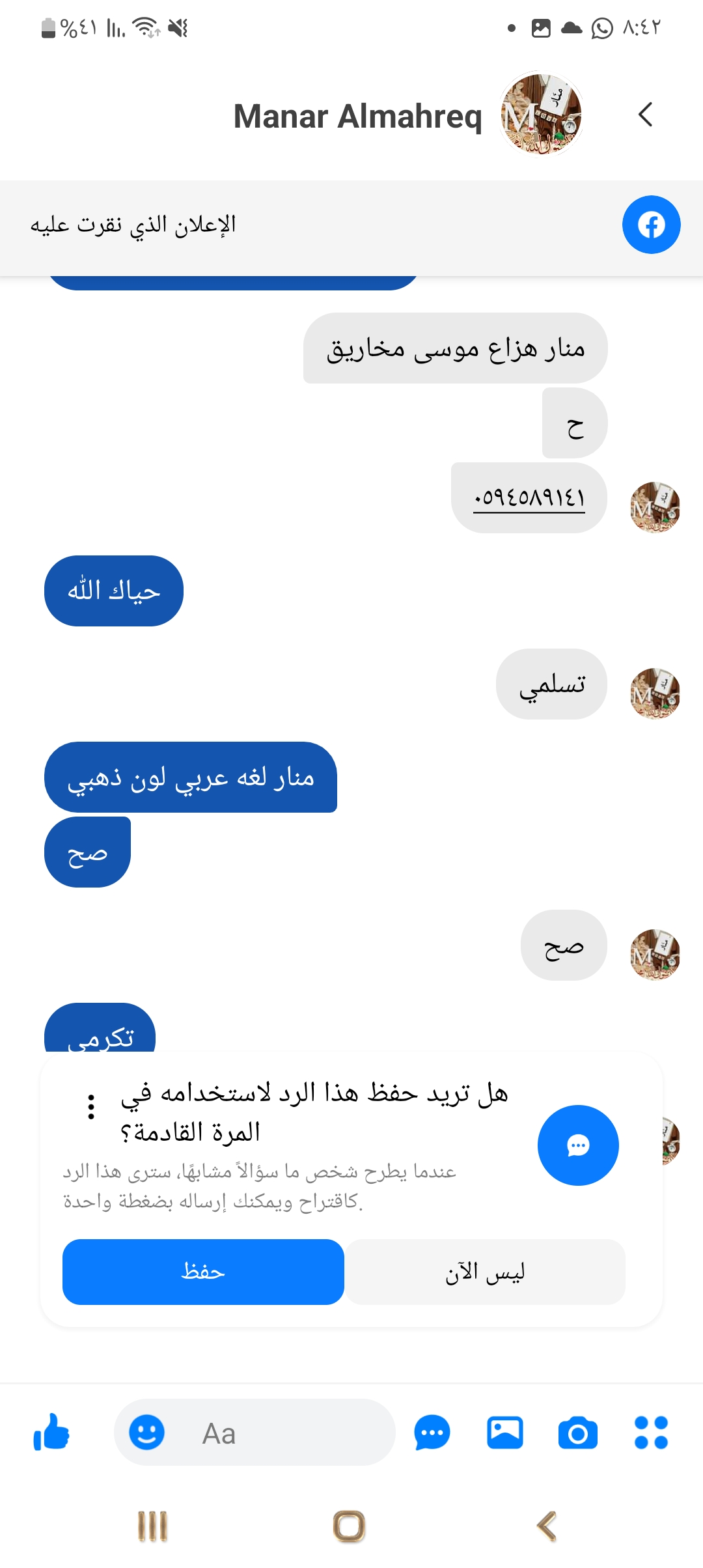Send a thumbs-up like

(x=51, y=1433)
